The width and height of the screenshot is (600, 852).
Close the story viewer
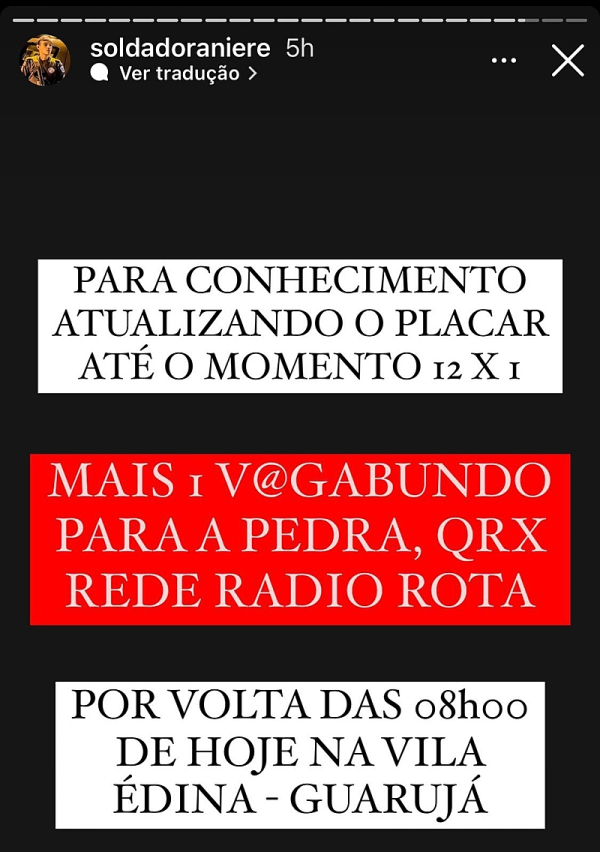click(x=567, y=61)
